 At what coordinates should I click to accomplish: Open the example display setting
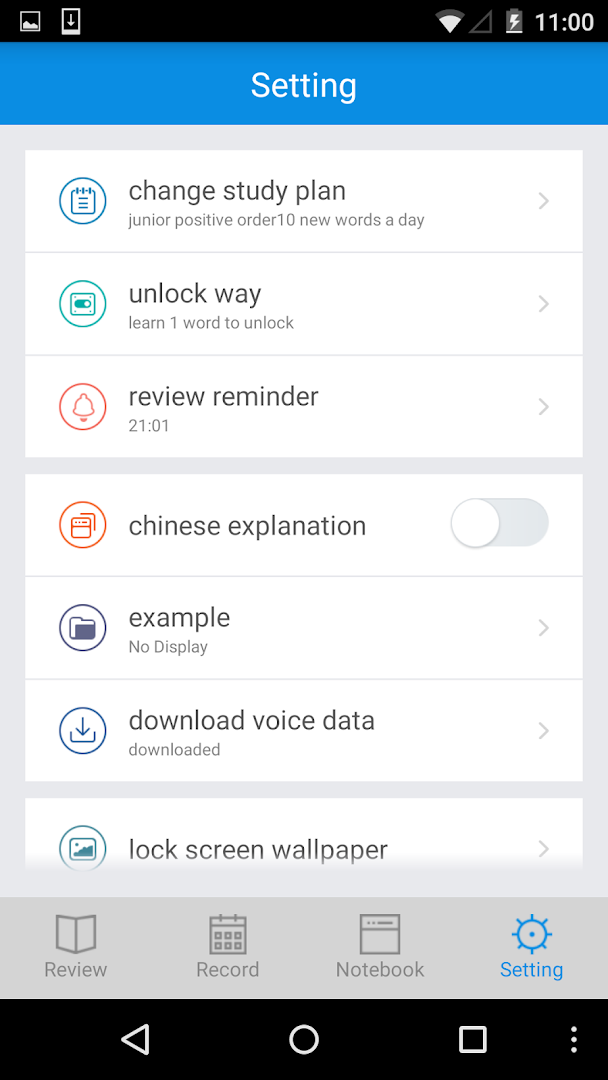pyautogui.click(x=303, y=628)
